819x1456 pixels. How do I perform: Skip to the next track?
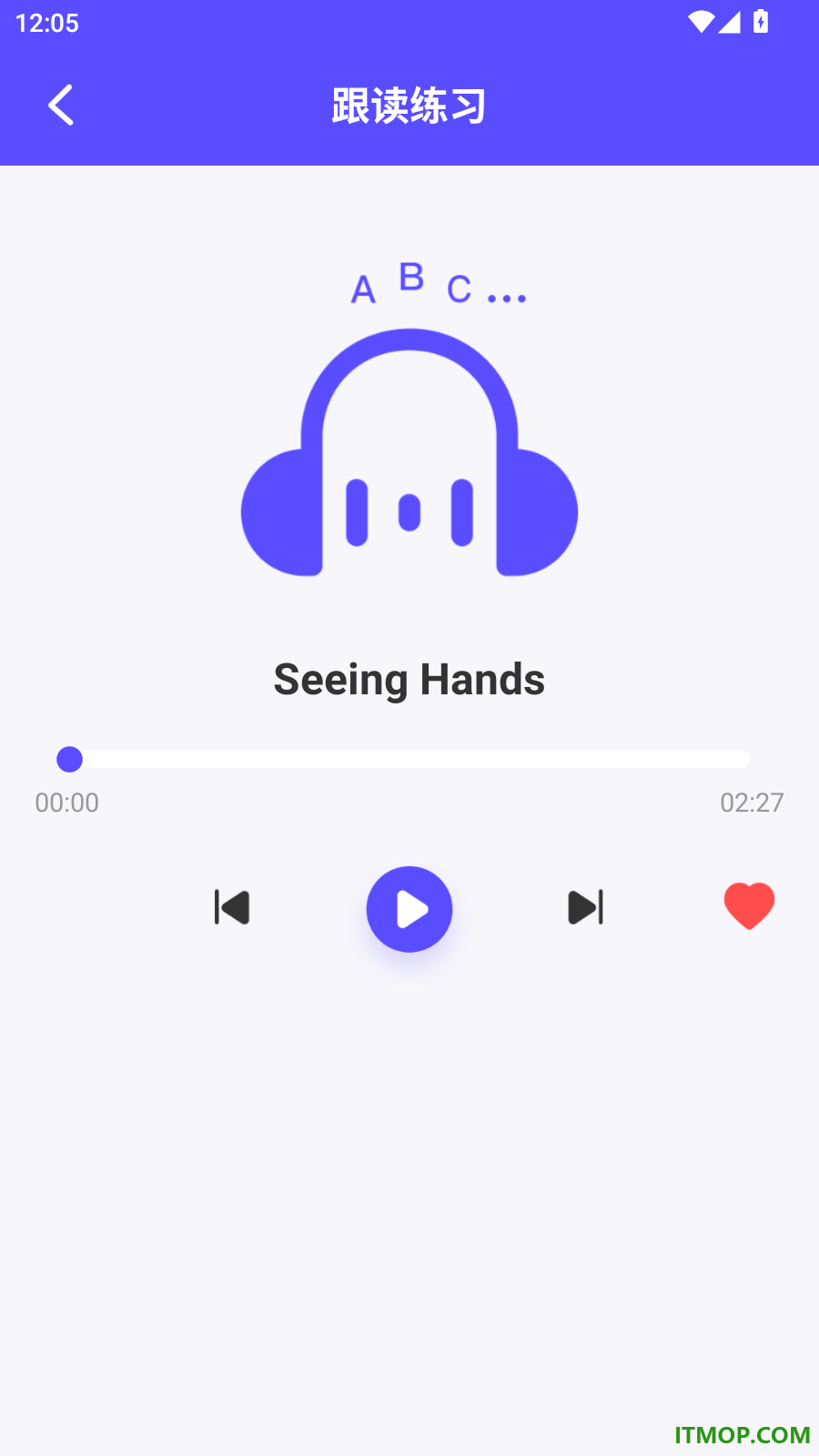[586, 907]
